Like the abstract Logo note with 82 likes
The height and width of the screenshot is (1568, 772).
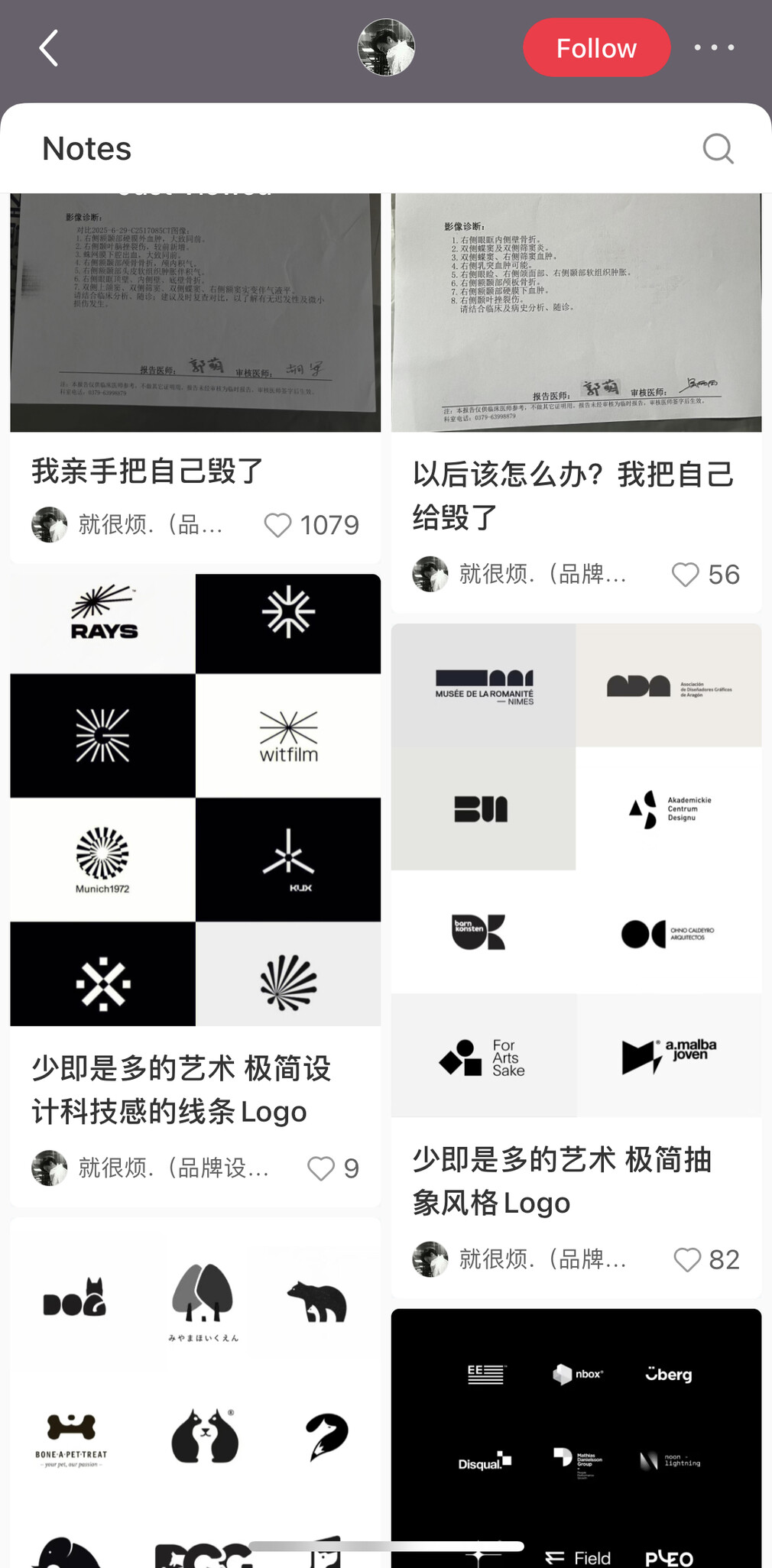pos(686,1260)
